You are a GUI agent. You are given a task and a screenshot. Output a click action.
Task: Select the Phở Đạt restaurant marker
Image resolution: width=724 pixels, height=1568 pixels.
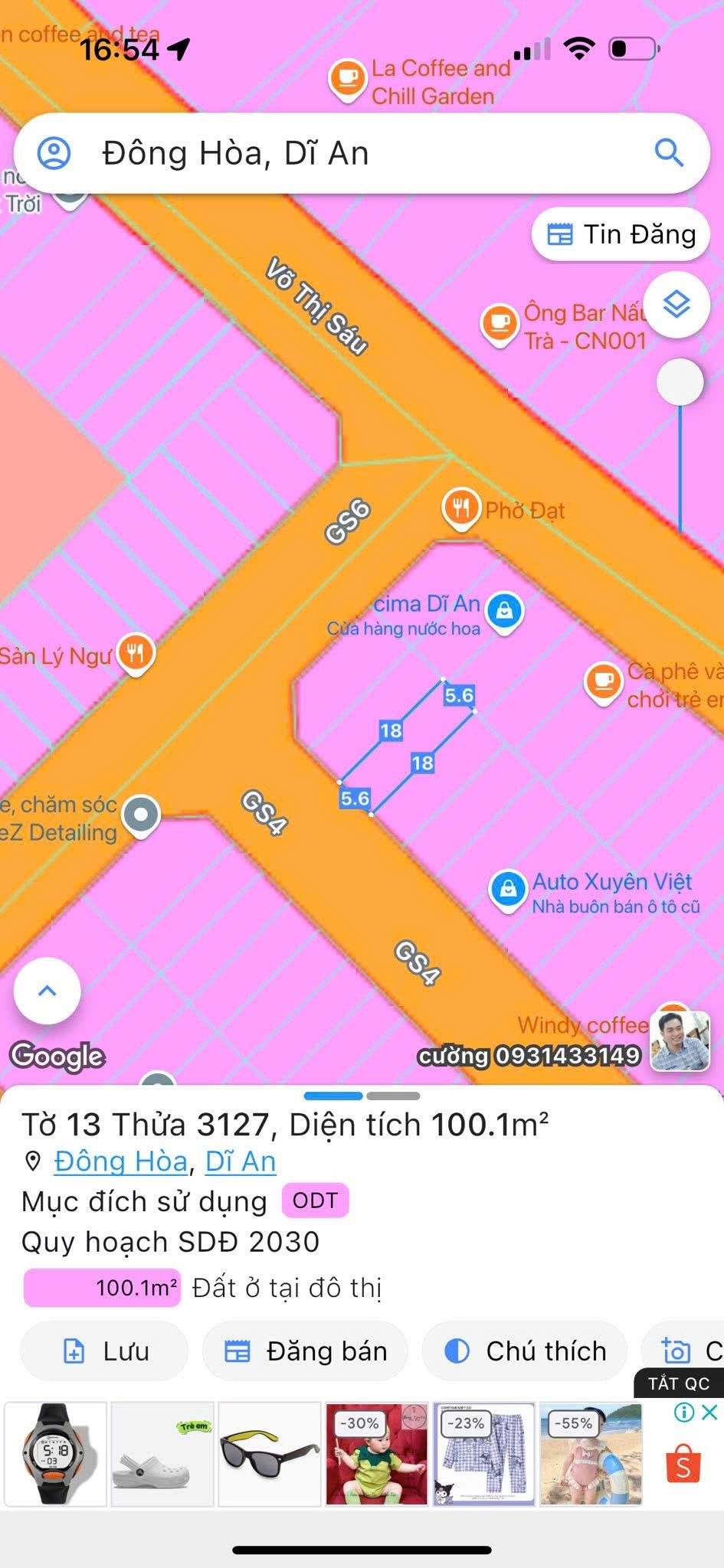coord(460,508)
